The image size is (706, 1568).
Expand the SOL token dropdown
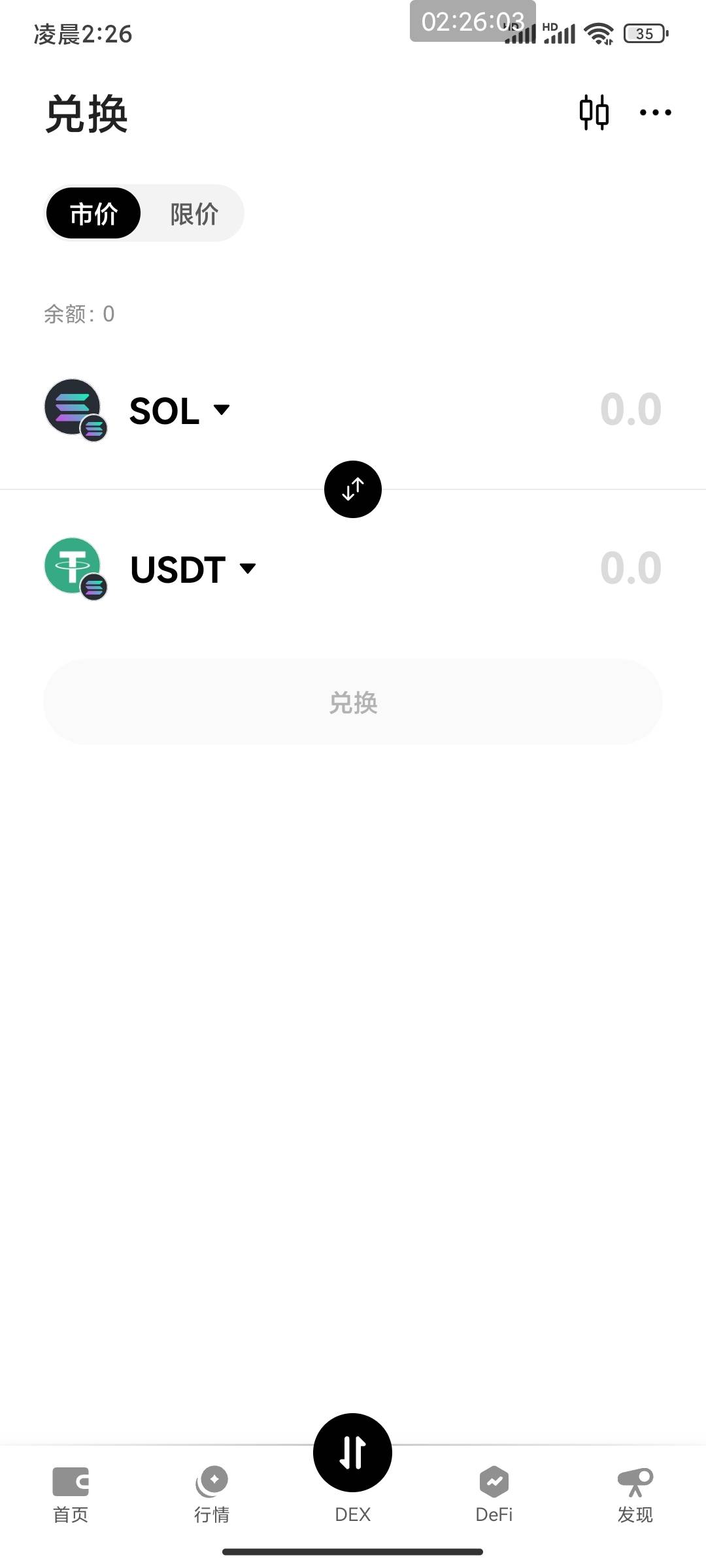point(179,410)
